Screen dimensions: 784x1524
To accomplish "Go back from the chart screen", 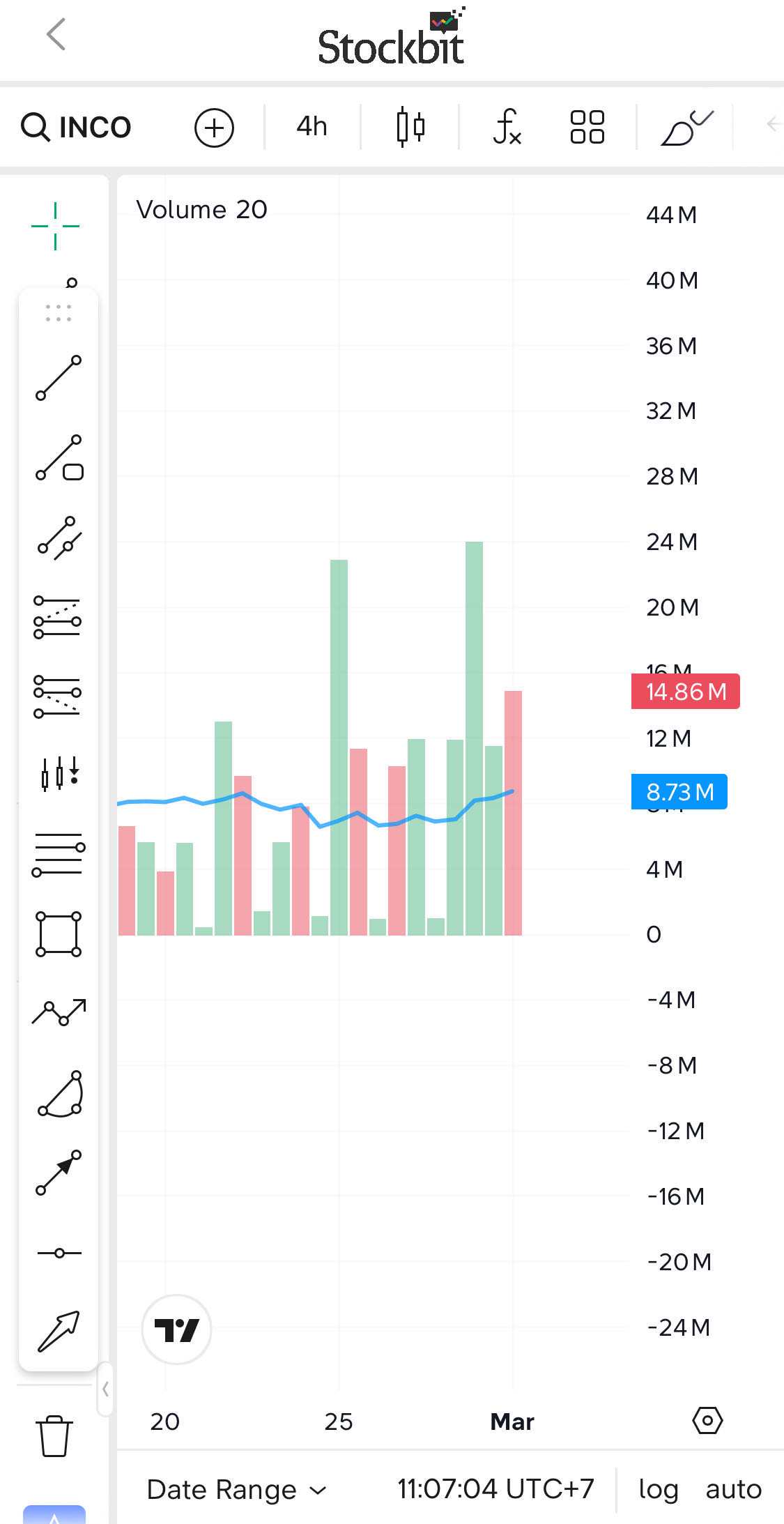I will [56, 35].
